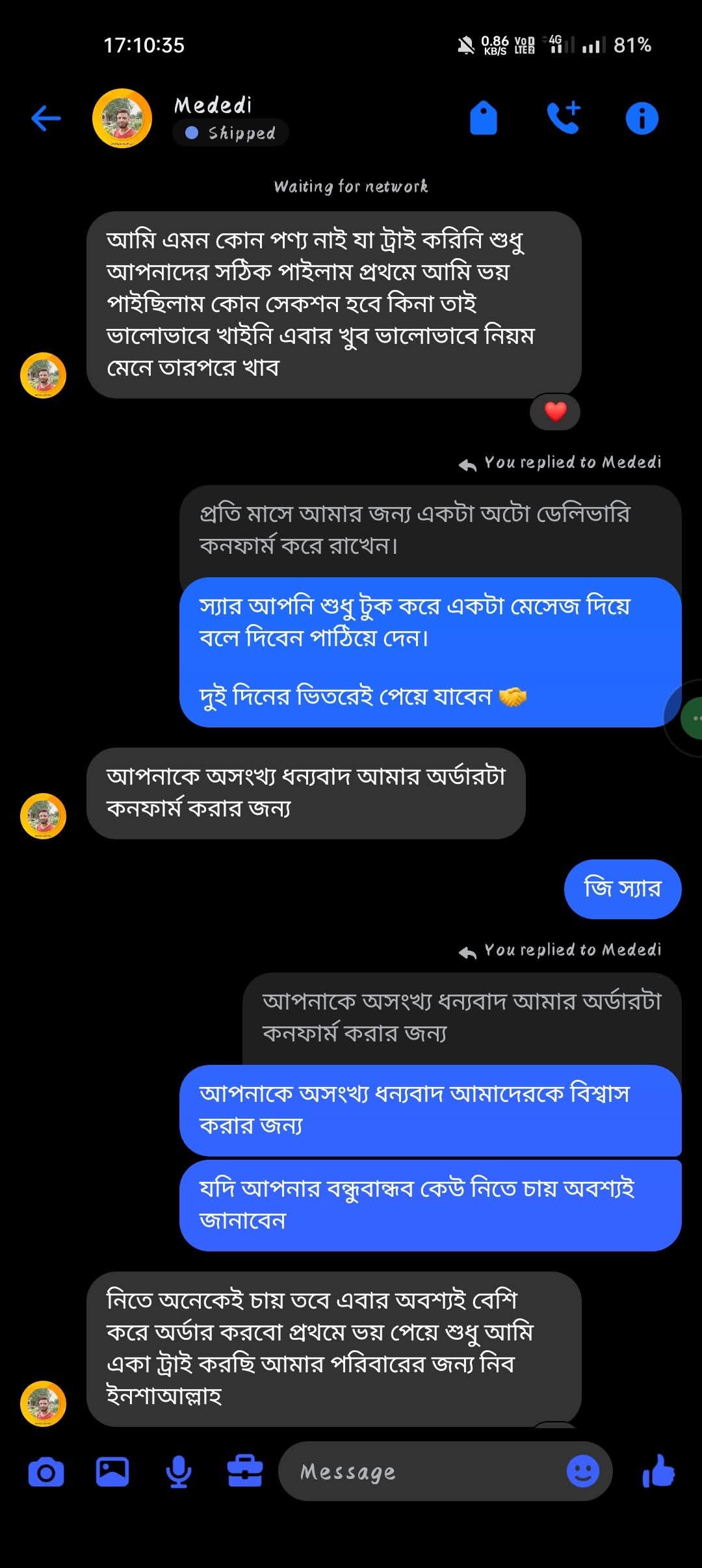Open the photo gallery picker

pos(112,1472)
